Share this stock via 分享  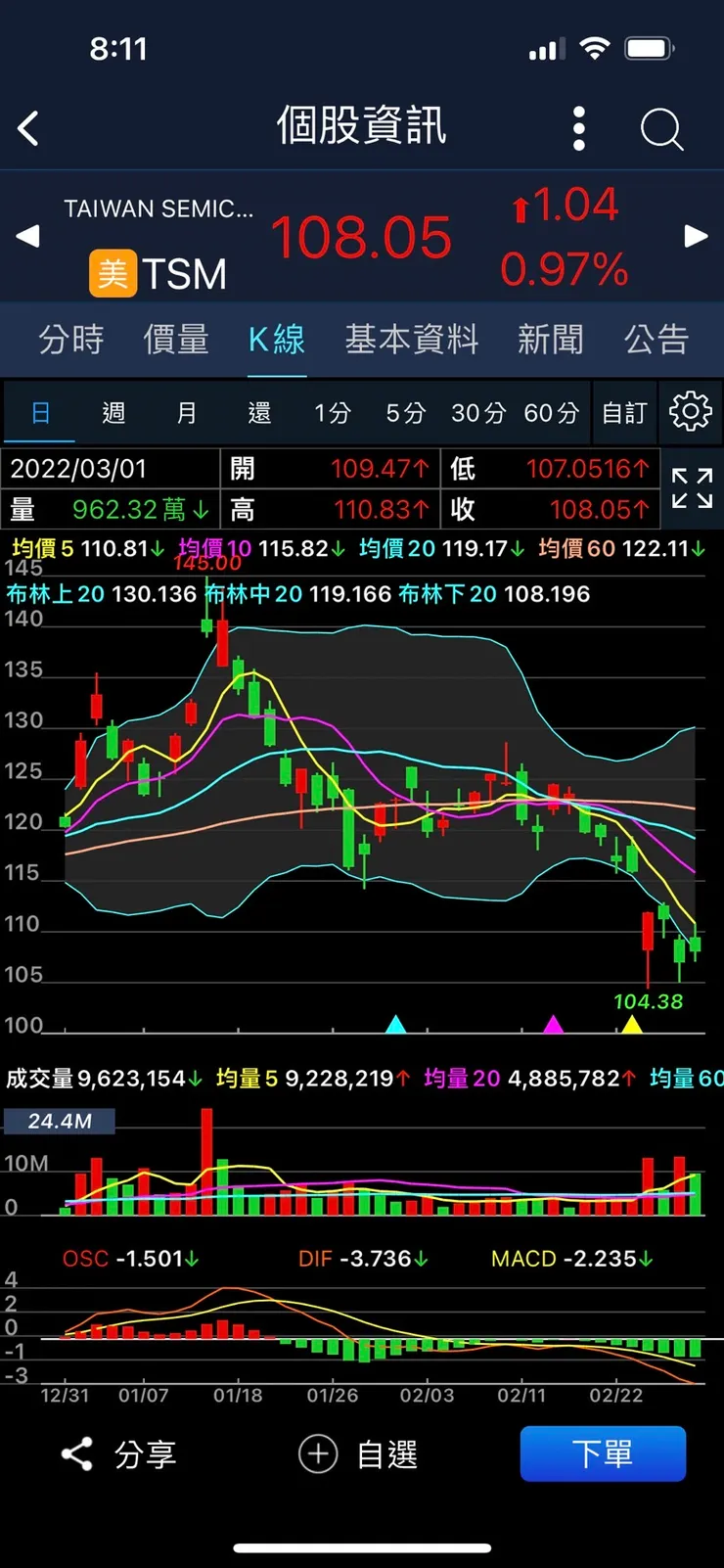119,1454
